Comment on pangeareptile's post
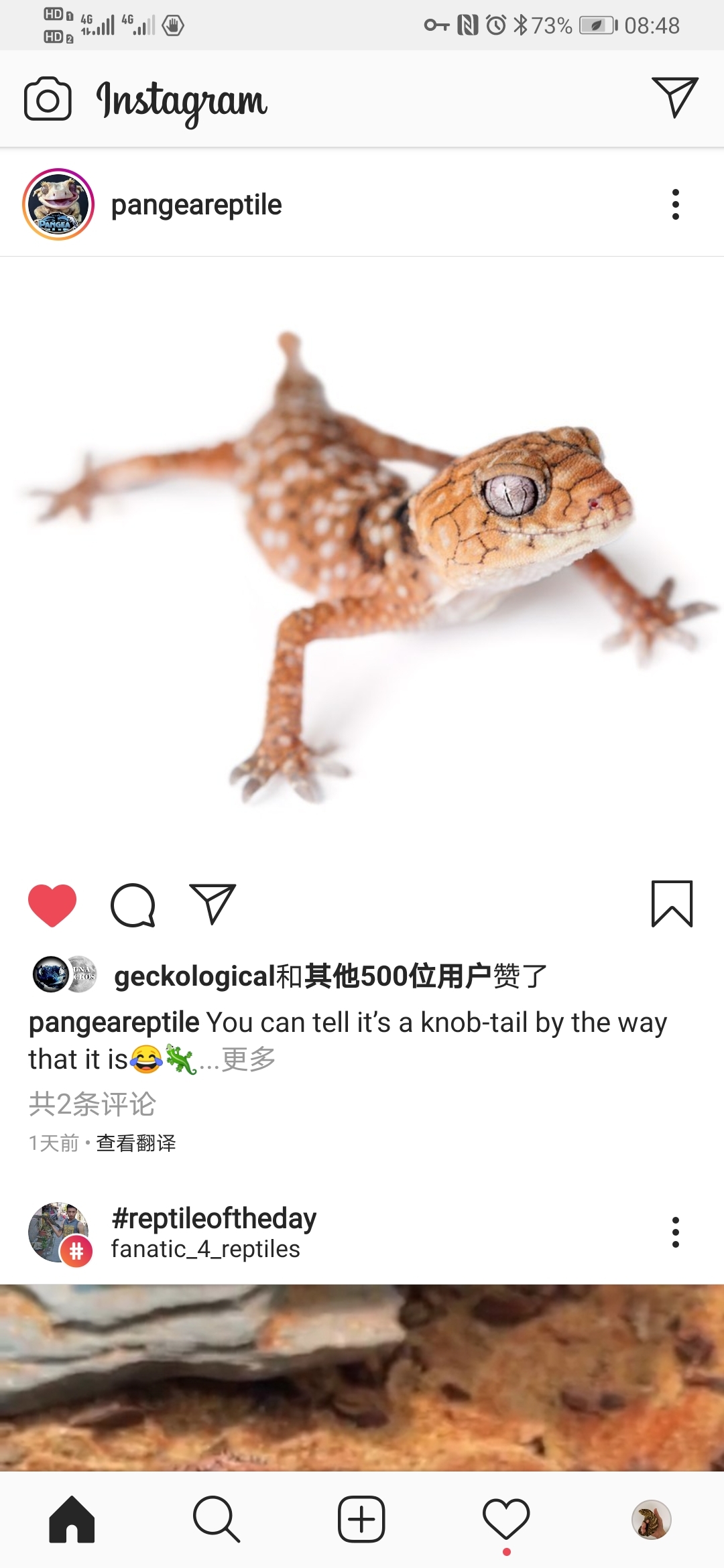This screenshot has width=724, height=1568. pos(133,905)
